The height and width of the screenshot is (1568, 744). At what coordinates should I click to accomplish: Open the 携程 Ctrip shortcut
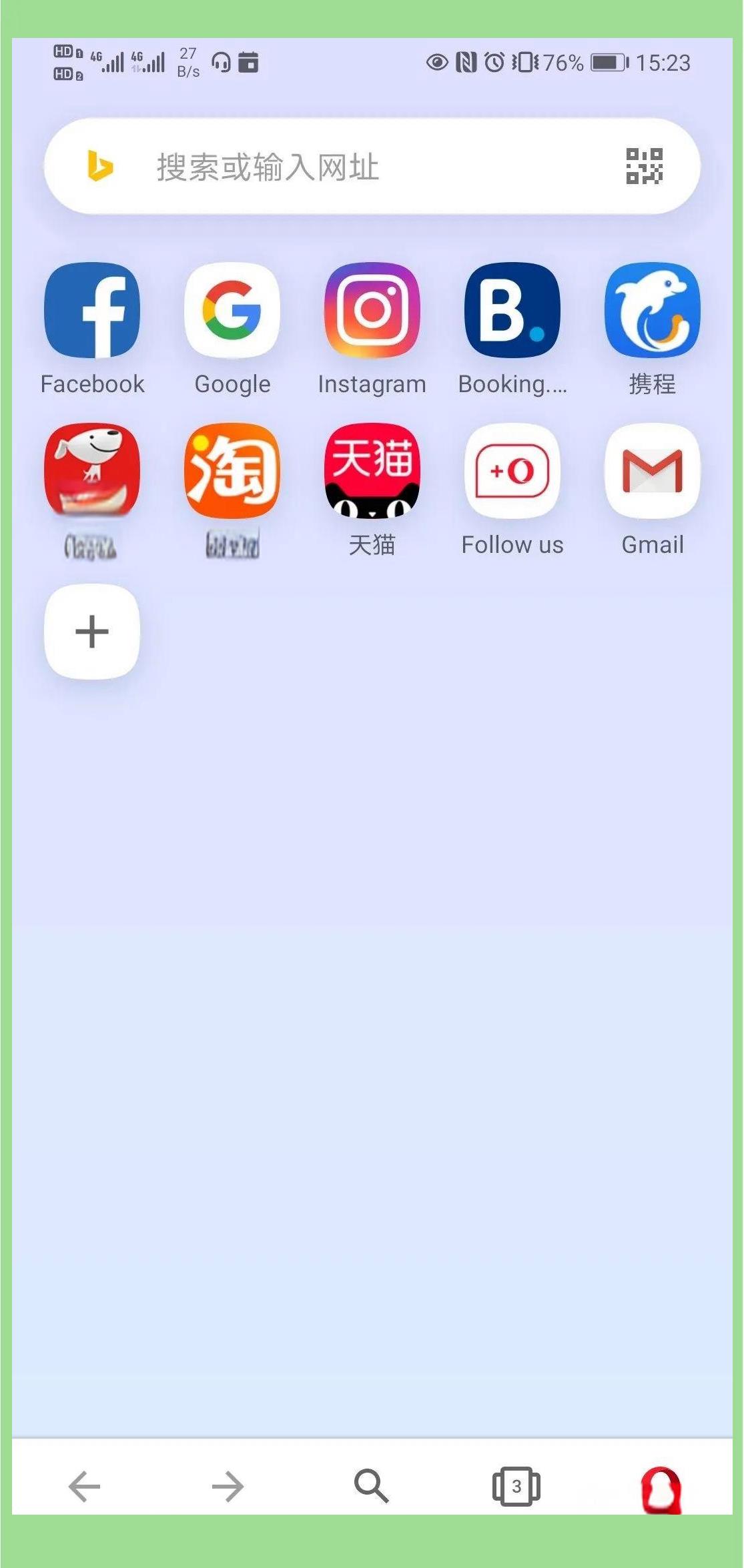tap(653, 310)
